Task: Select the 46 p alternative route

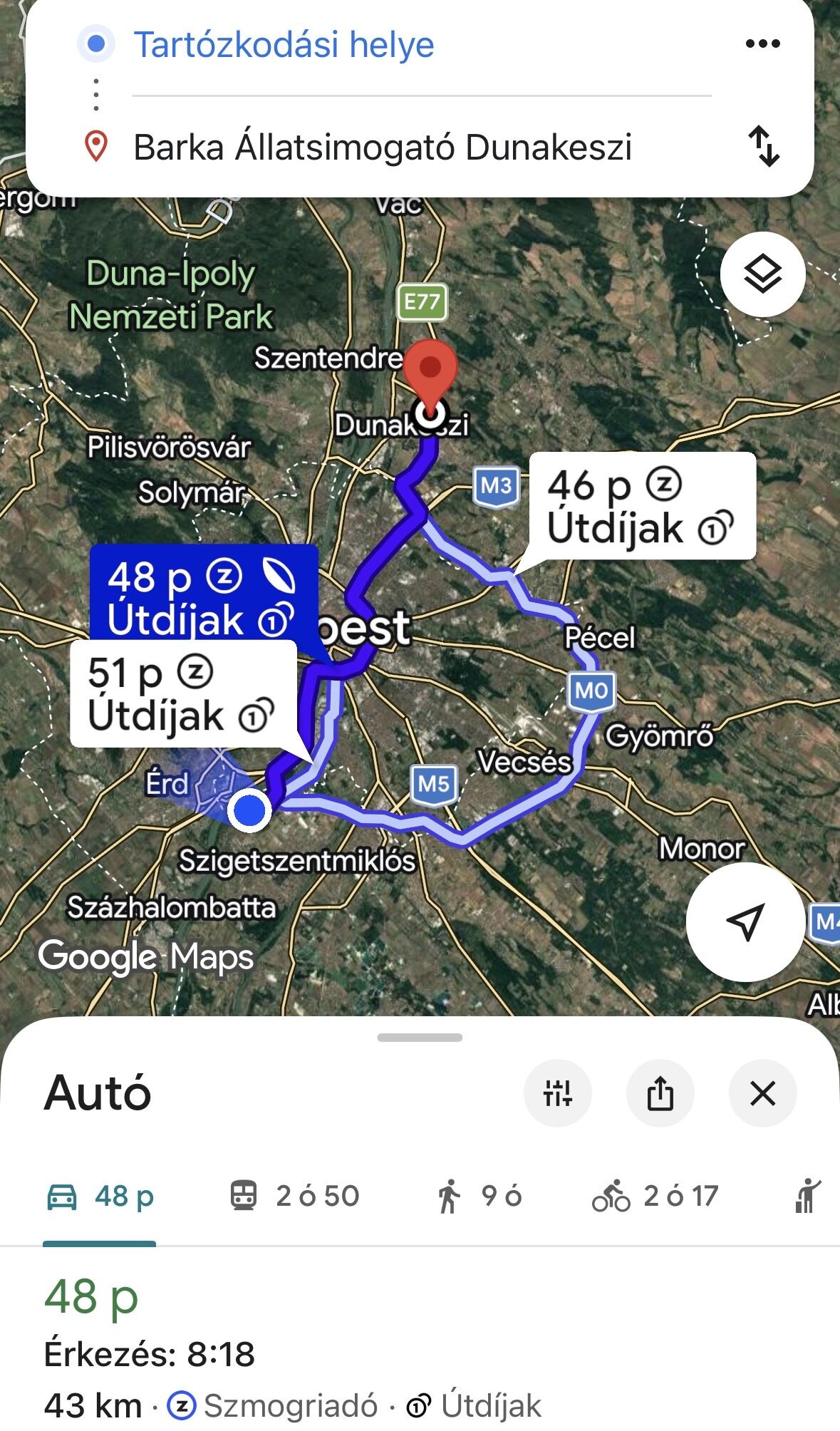Action: tap(641, 506)
